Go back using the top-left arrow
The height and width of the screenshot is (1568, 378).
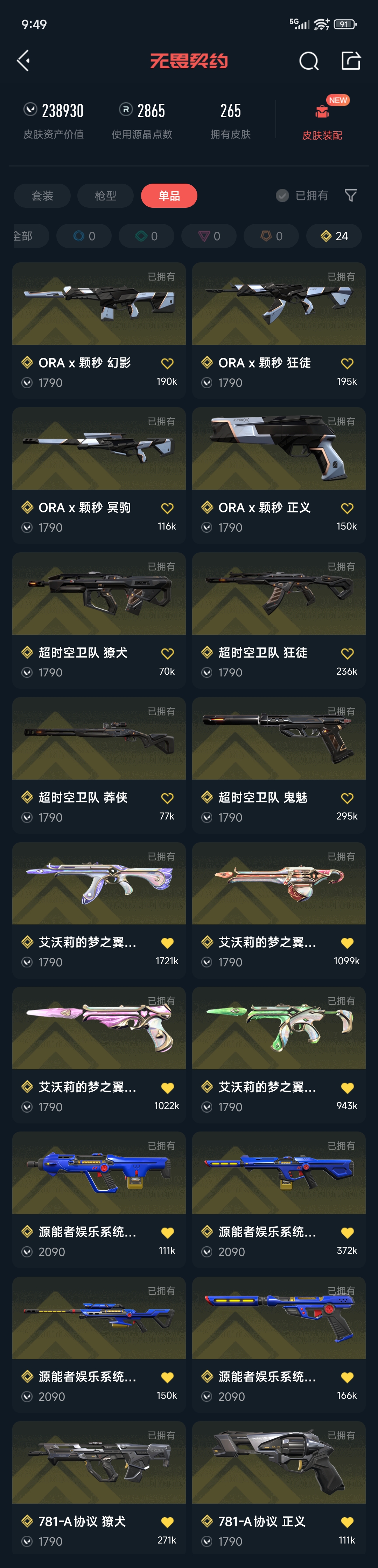tap(24, 60)
